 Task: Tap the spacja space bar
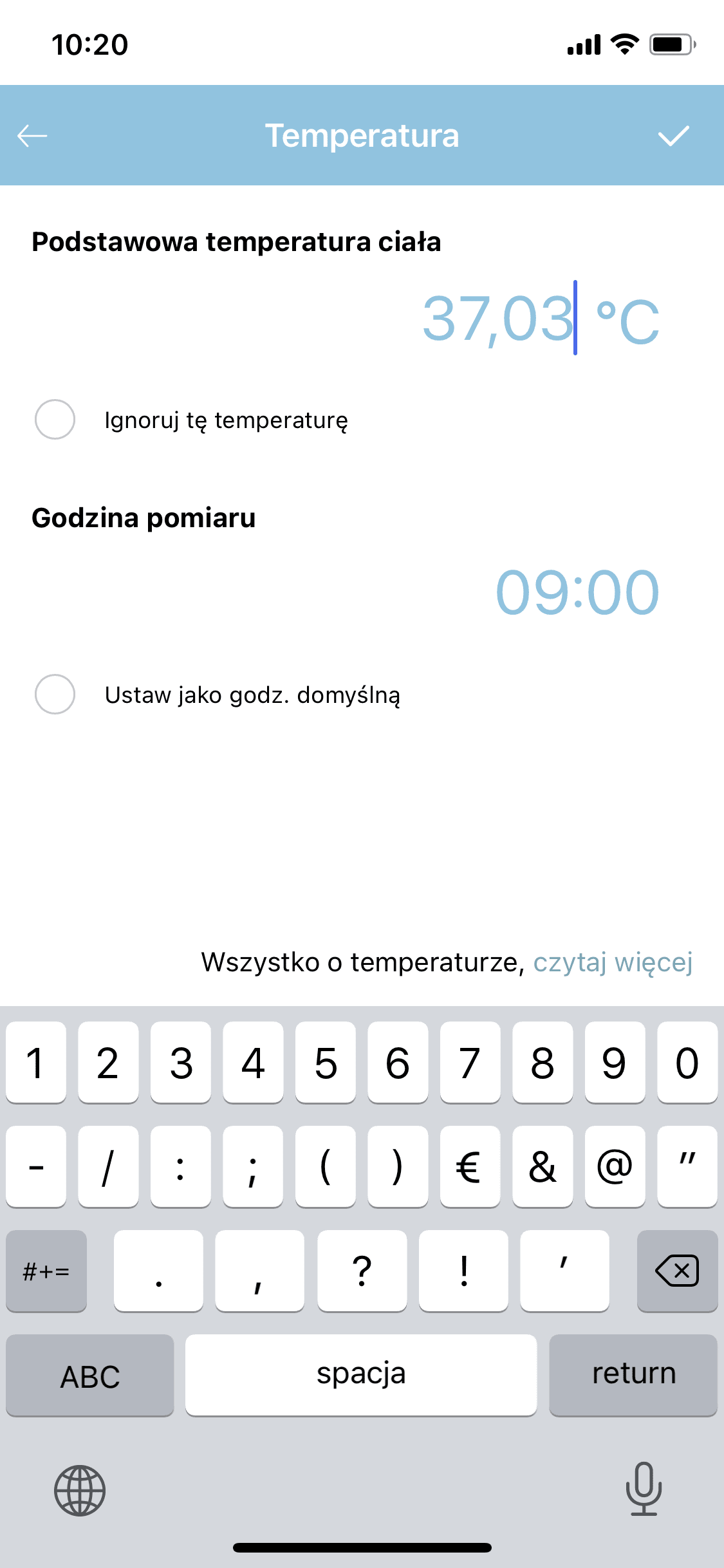point(361,1374)
